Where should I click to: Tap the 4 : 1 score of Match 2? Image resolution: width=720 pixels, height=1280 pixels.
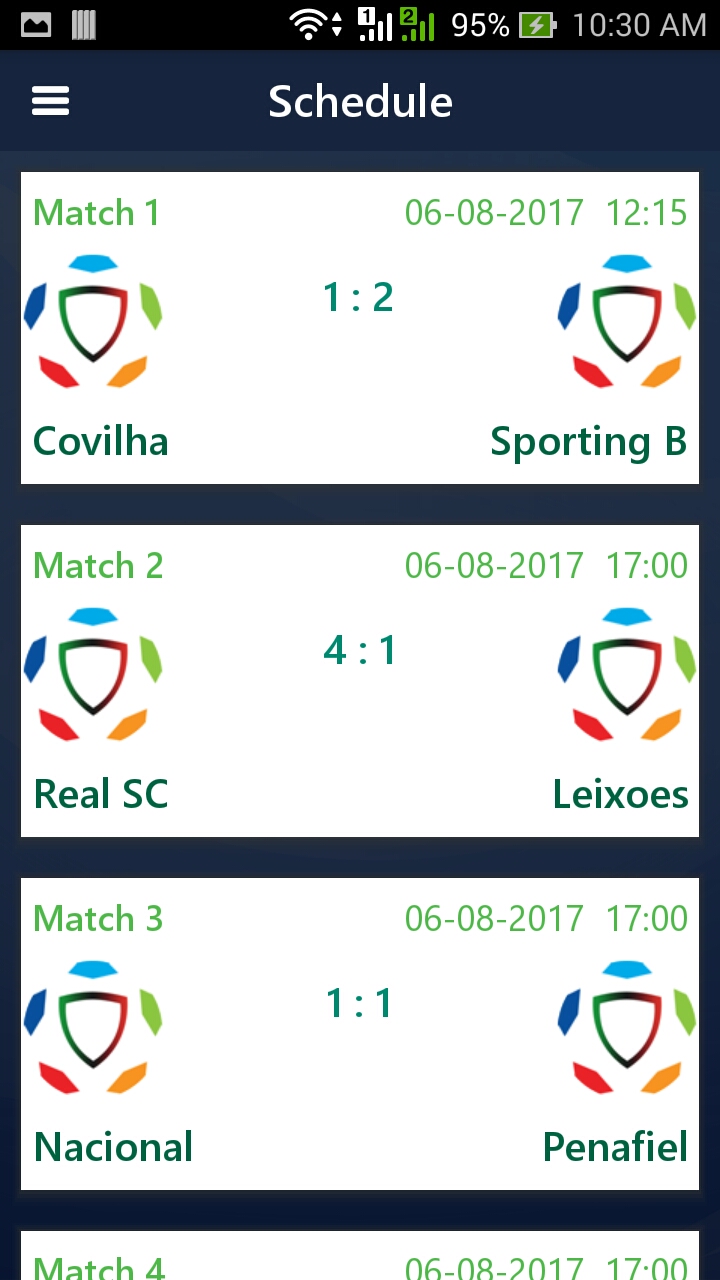click(358, 650)
